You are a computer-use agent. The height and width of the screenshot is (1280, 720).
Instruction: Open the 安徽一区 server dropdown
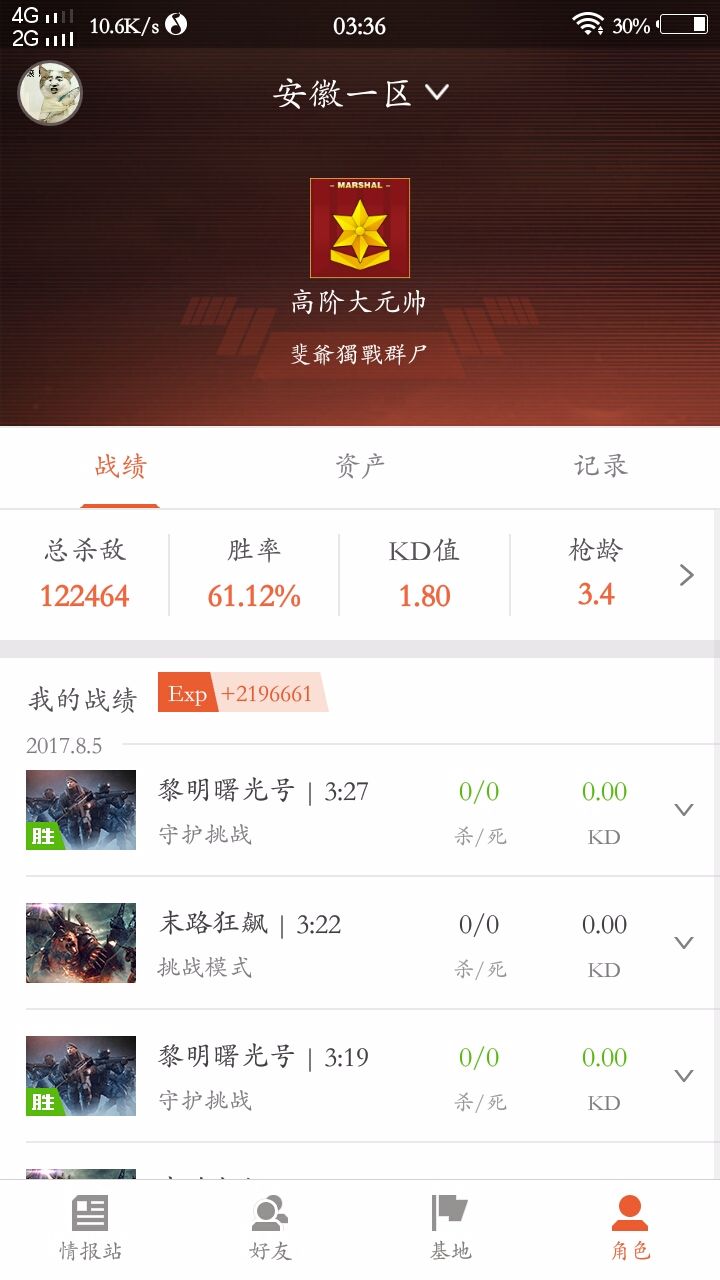click(x=360, y=94)
